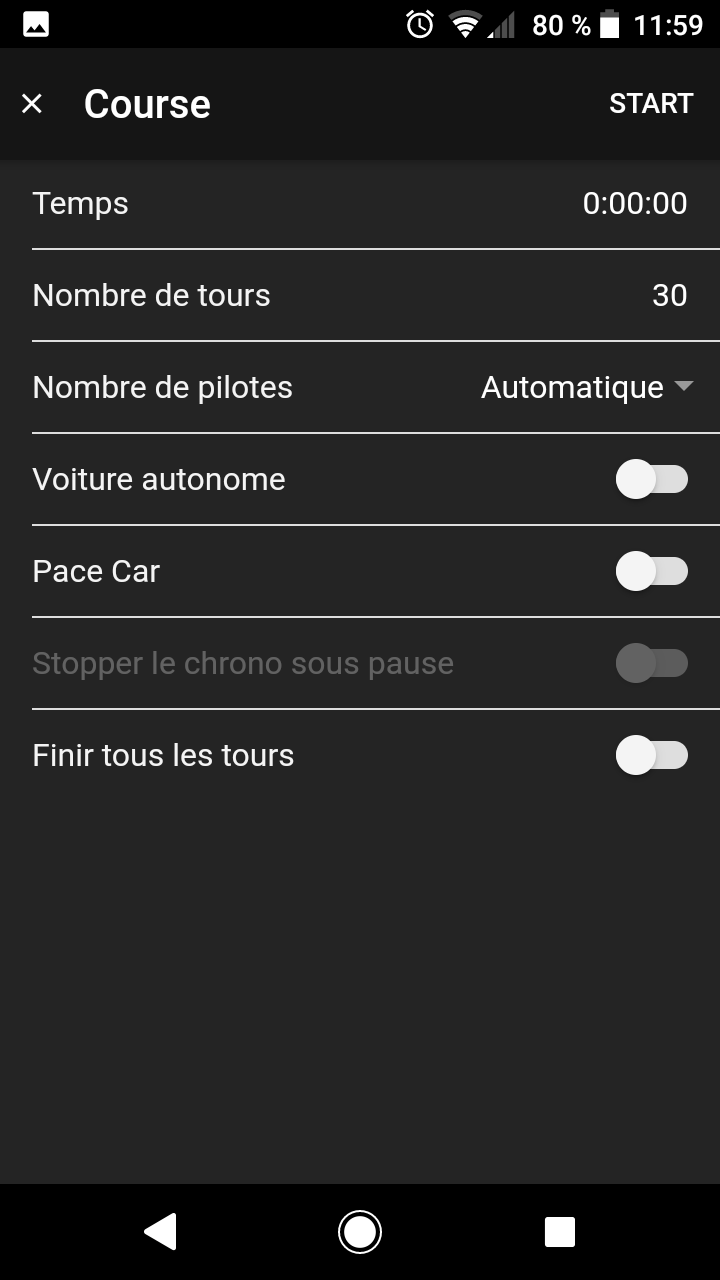Return to the home screen
Viewport: 720px width, 1280px height.
pos(360,1232)
